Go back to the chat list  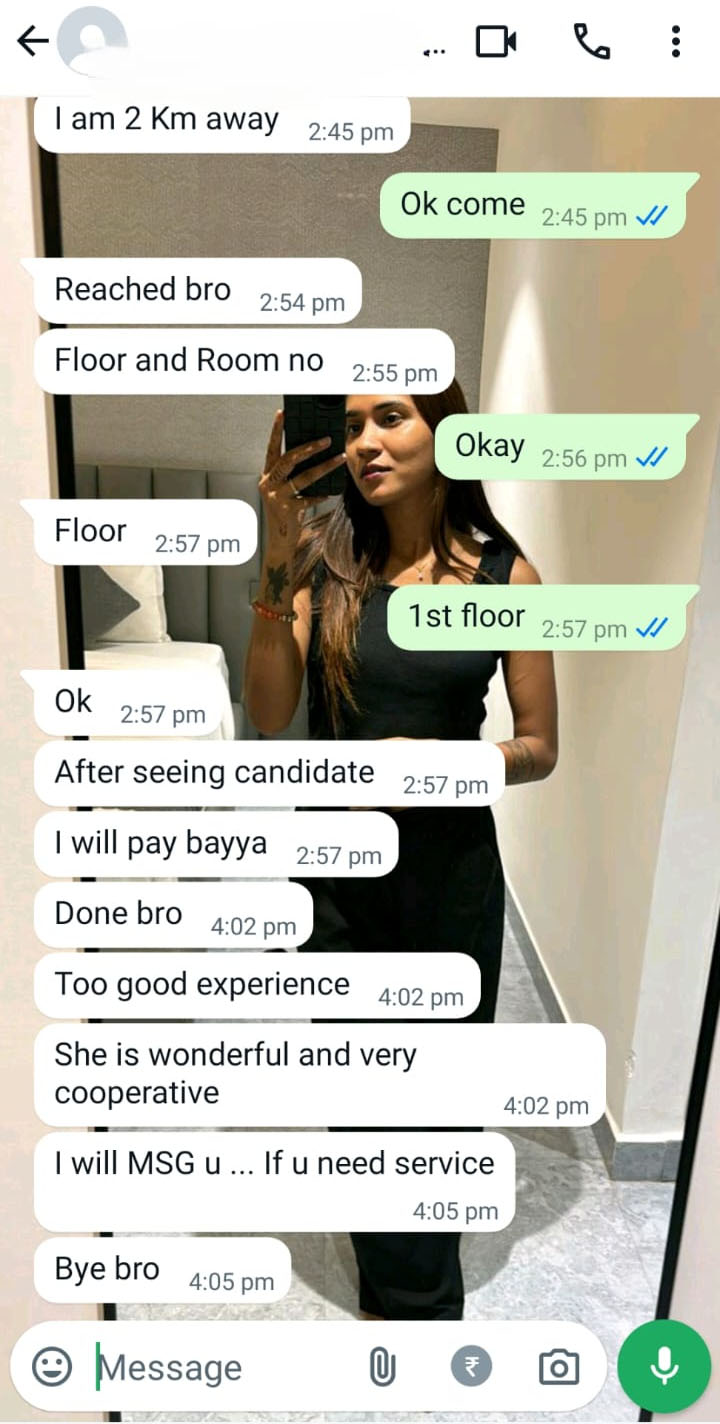32,41
